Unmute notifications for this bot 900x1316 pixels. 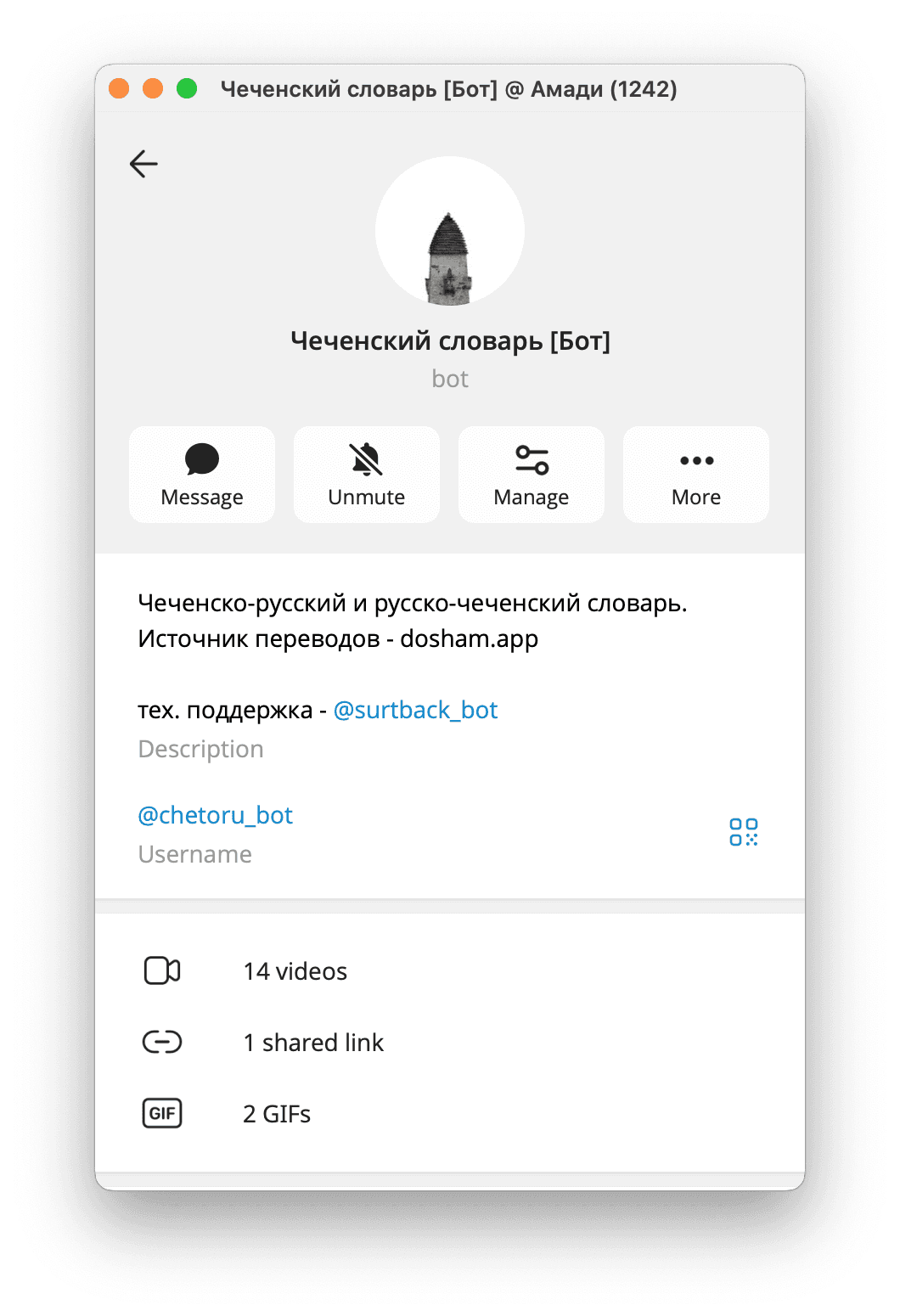(367, 475)
